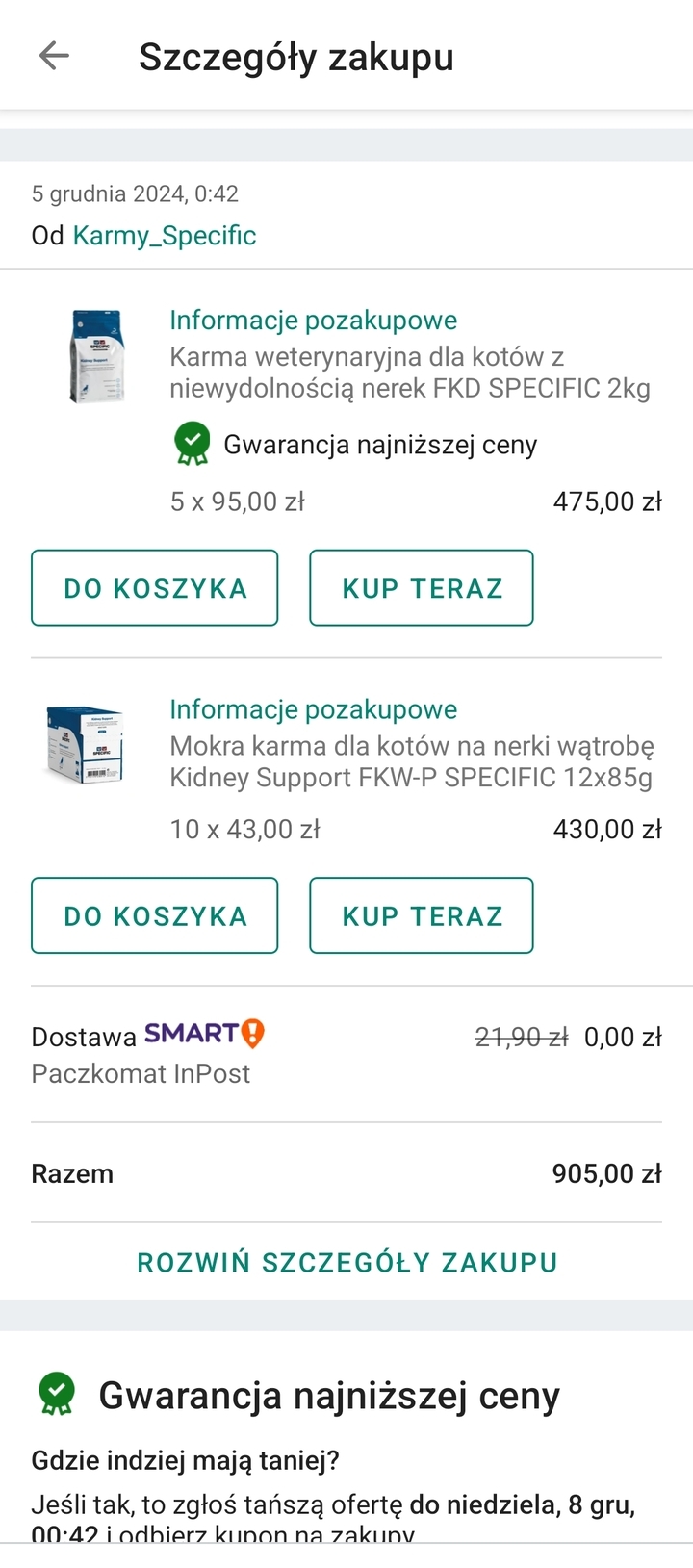Open Informacje pozakupowe for Kidney Support FKW-P
The height and width of the screenshot is (1568, 693).
[x=314, y=709]
